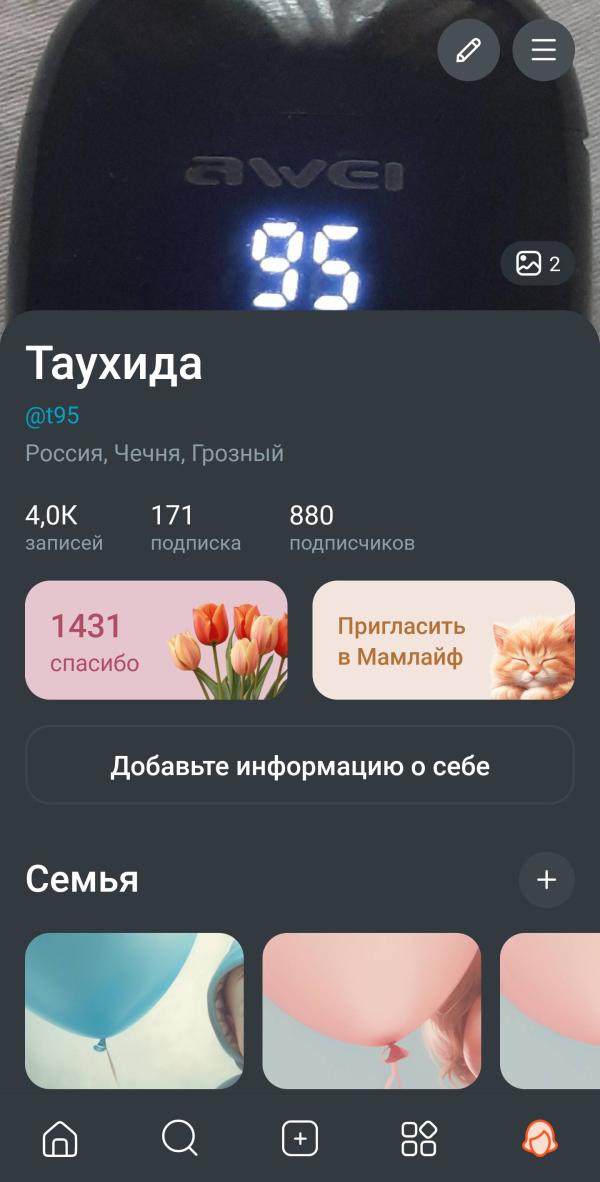Switch to the search tab
This screenshot has width=600, height=1182.
pos(180,1138)
